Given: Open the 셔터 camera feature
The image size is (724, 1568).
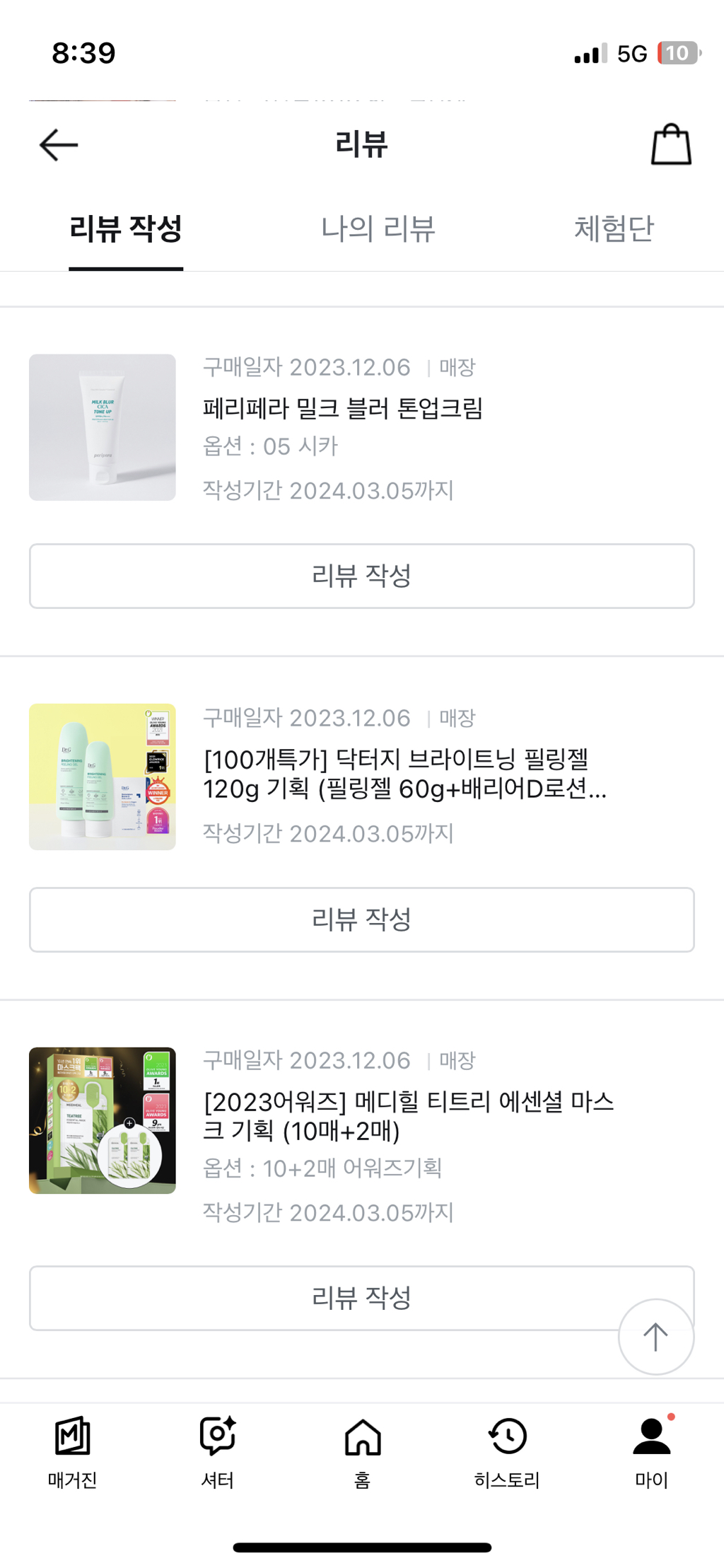Looking at the screenshot, I should click(x=216, y=1450).
